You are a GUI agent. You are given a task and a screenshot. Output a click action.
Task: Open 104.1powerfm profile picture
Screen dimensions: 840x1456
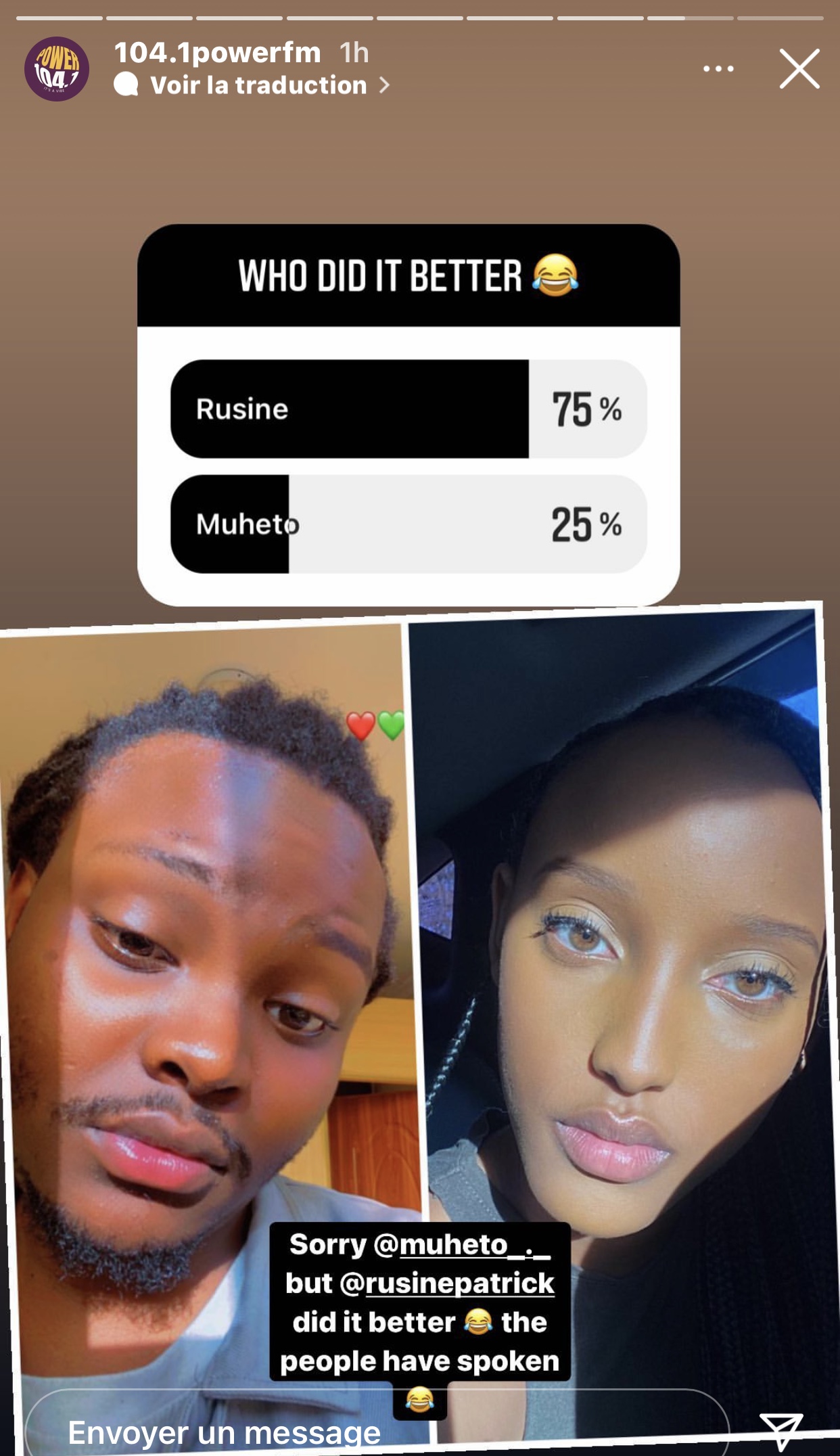coord(57,69)
